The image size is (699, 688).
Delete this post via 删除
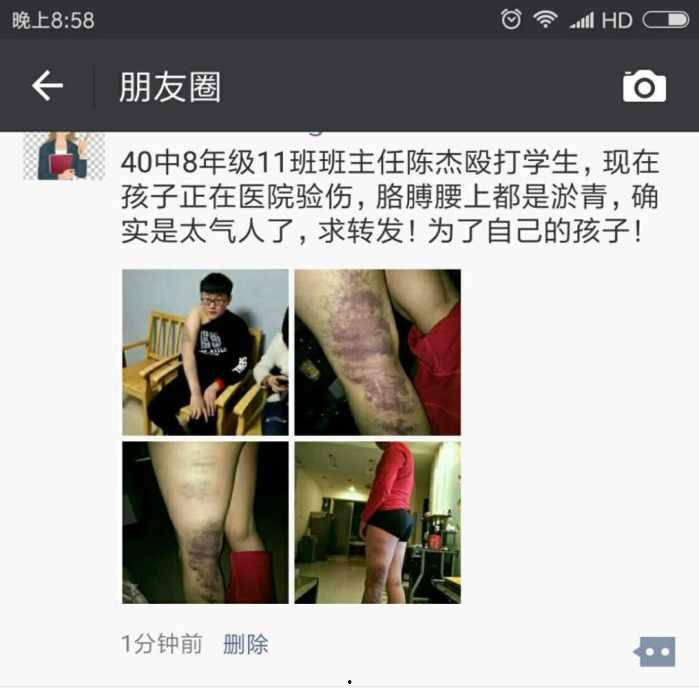[x=245, y=644]
